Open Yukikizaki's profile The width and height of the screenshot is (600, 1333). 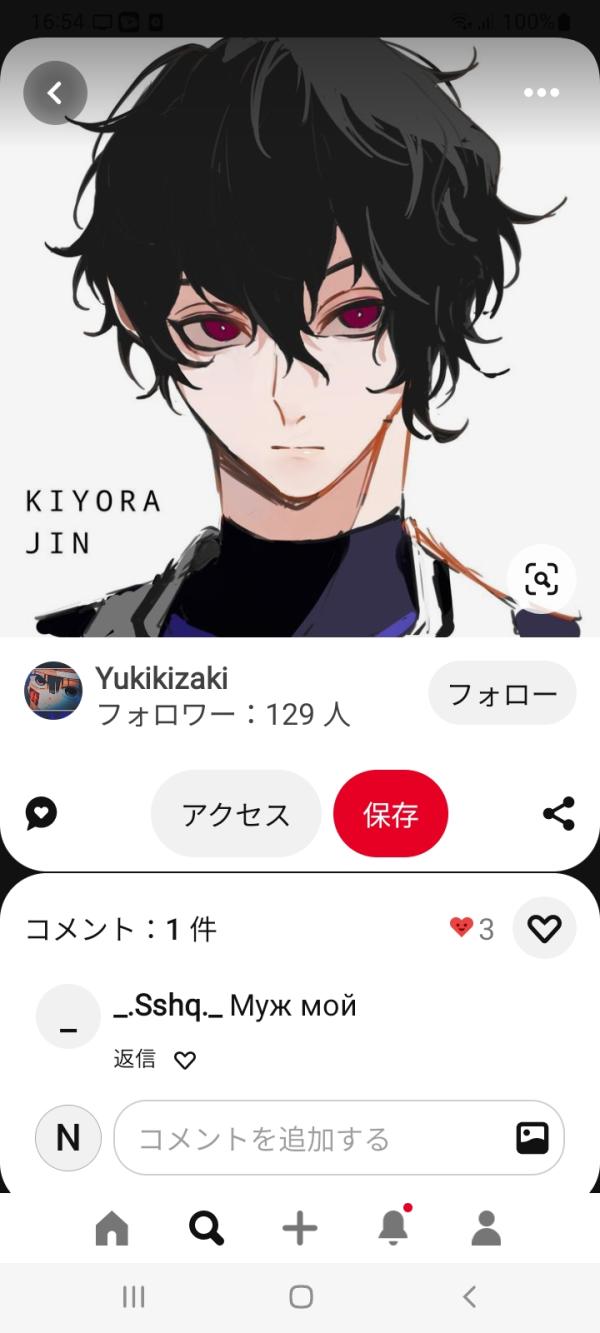161,679
